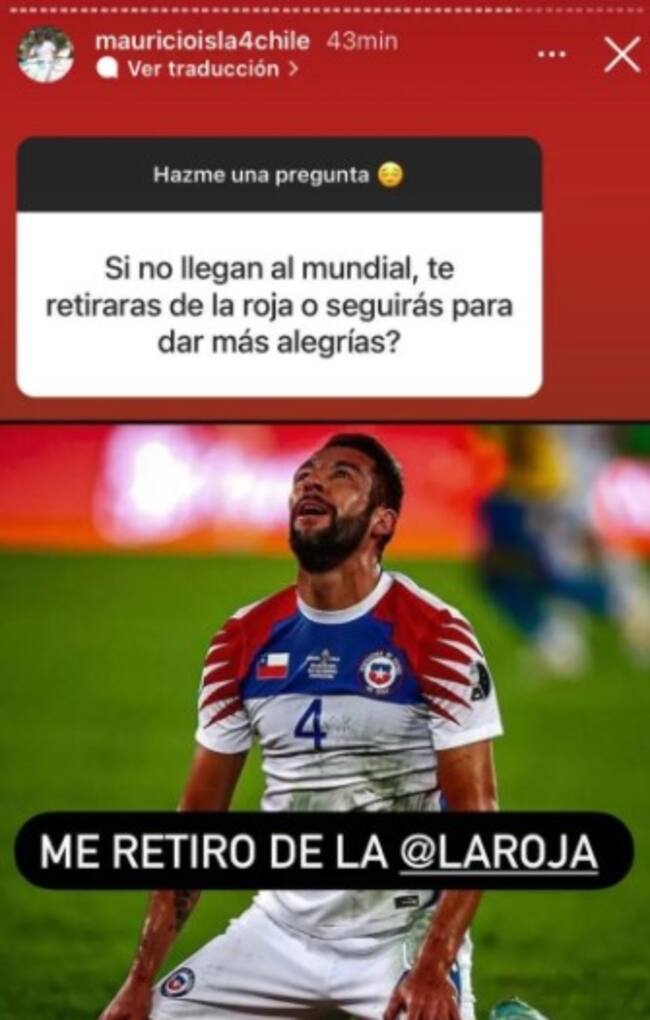The image size is (650, 1020).
Task: Open the @LAROJA mention
Action: (498, 851)
